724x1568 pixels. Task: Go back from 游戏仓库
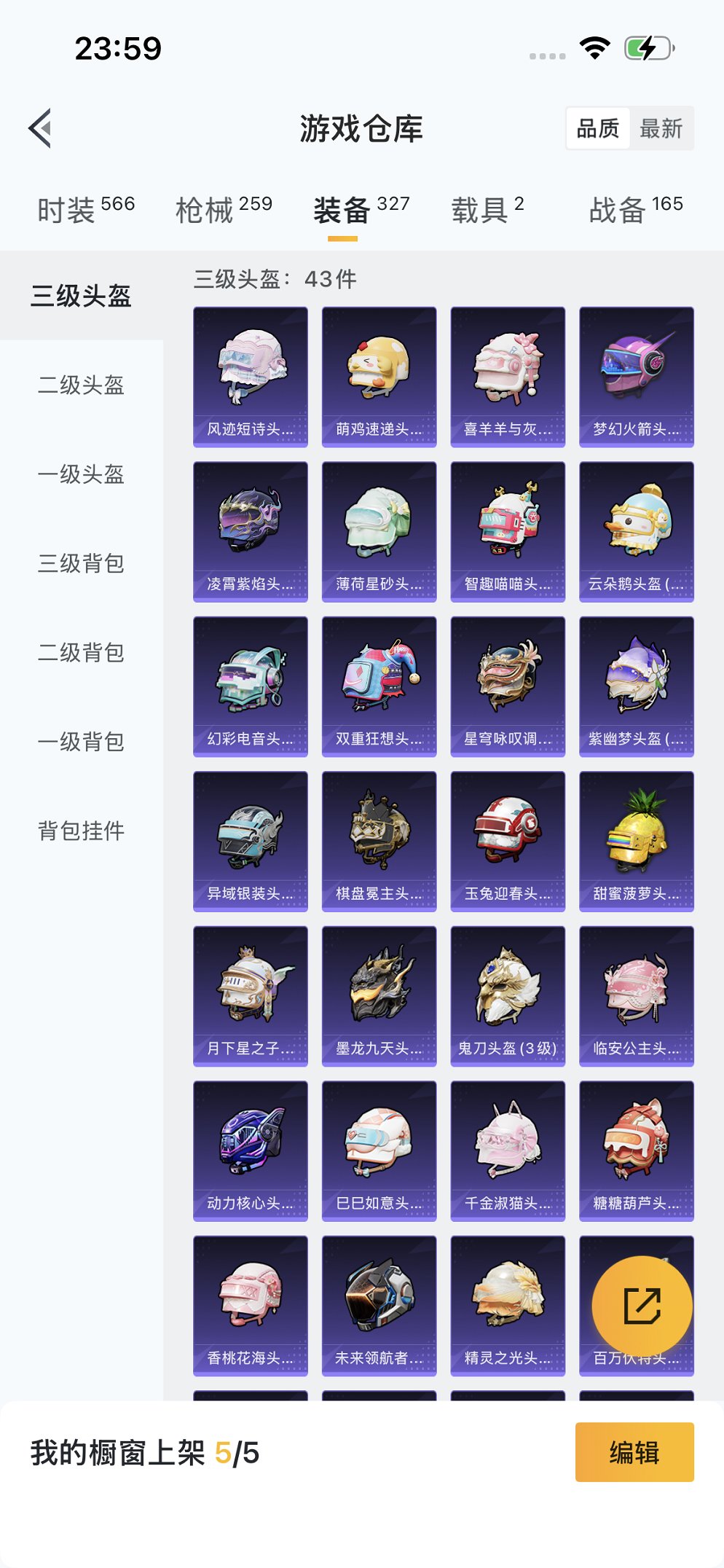click(x=40, y=128)
